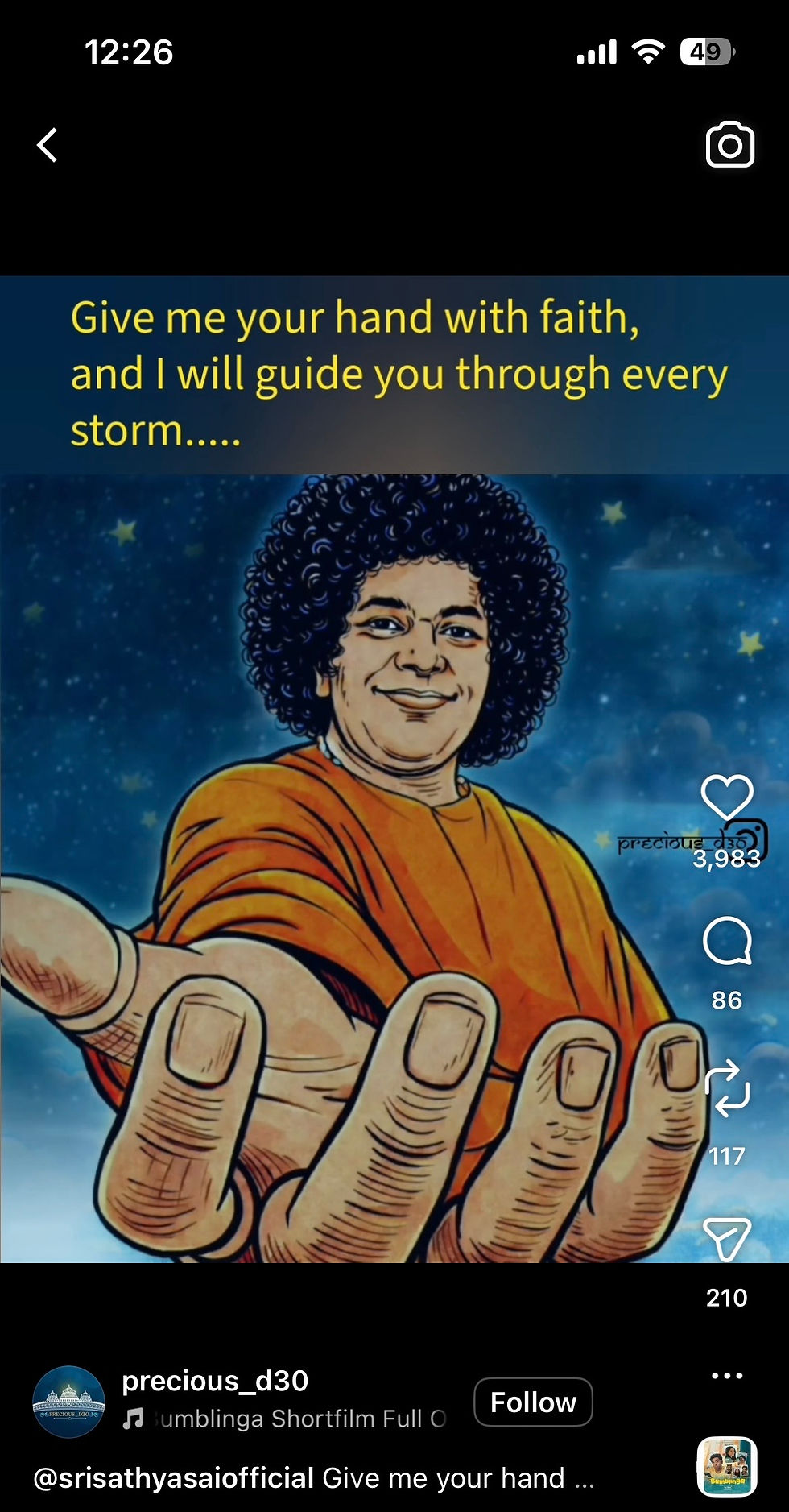Share the reel via the paper plane icon

click(726, 1238)
